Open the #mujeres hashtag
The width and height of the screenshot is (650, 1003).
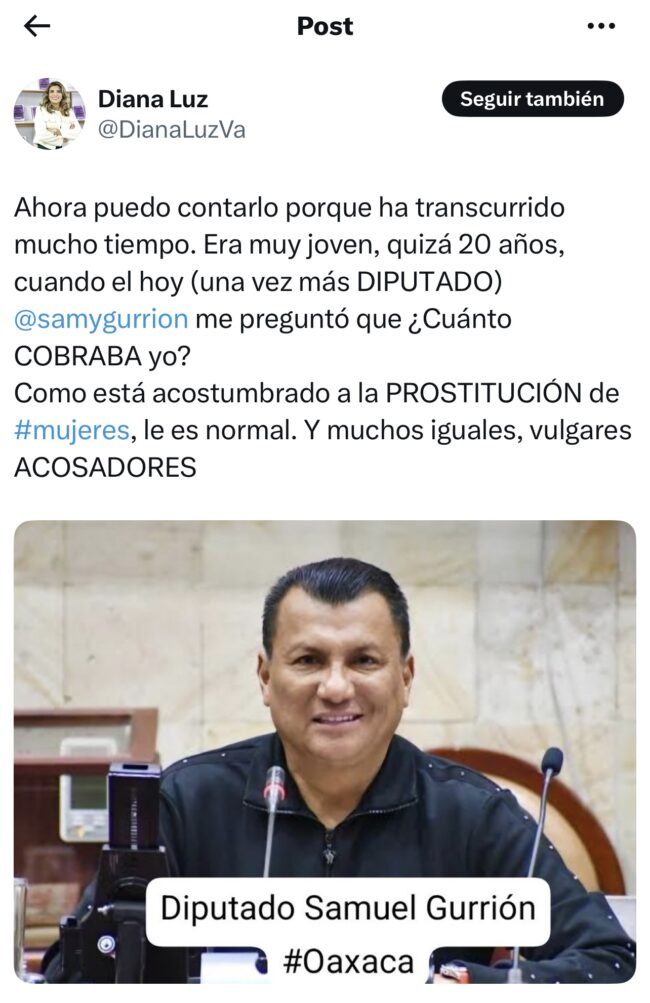[x=72, y=430]
